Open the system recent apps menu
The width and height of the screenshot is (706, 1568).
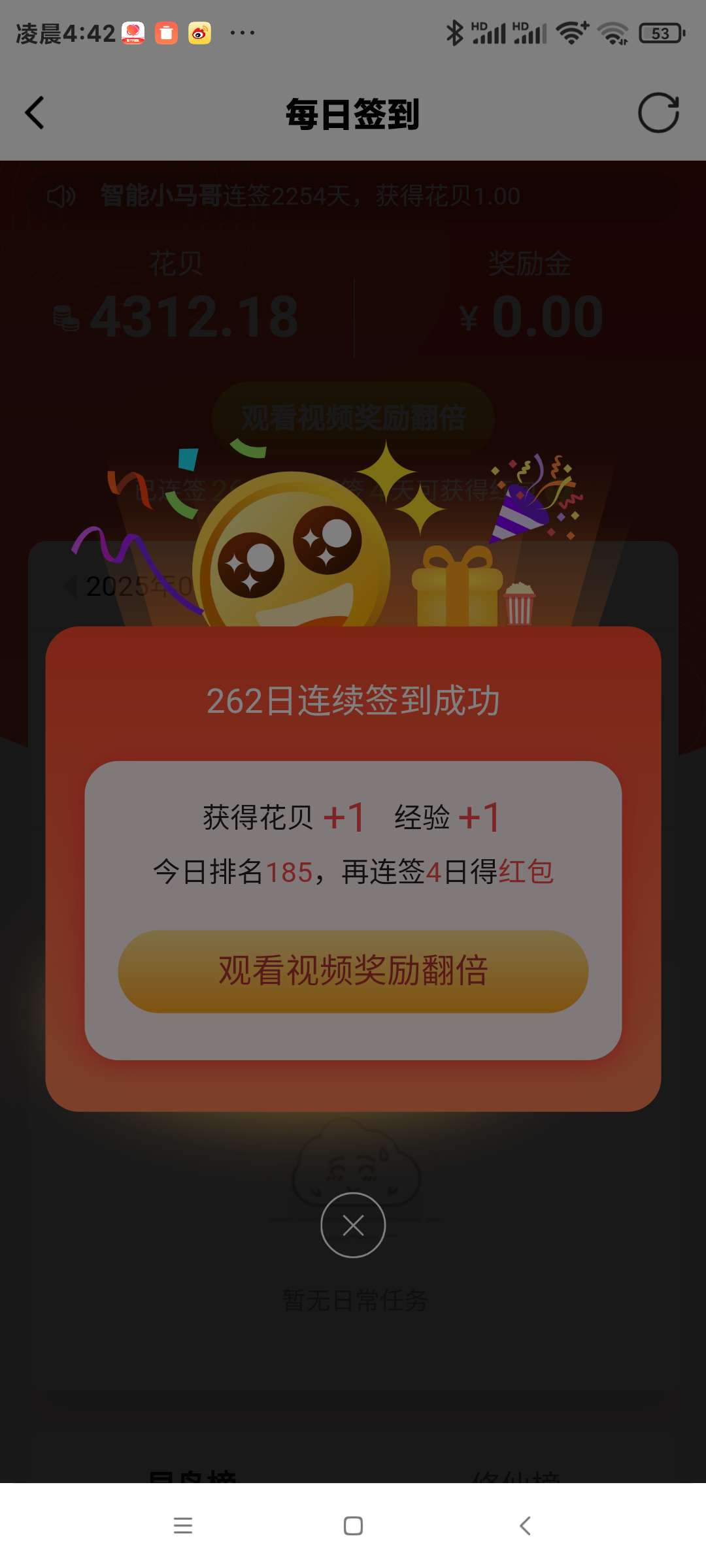[x=183, y=1526]
